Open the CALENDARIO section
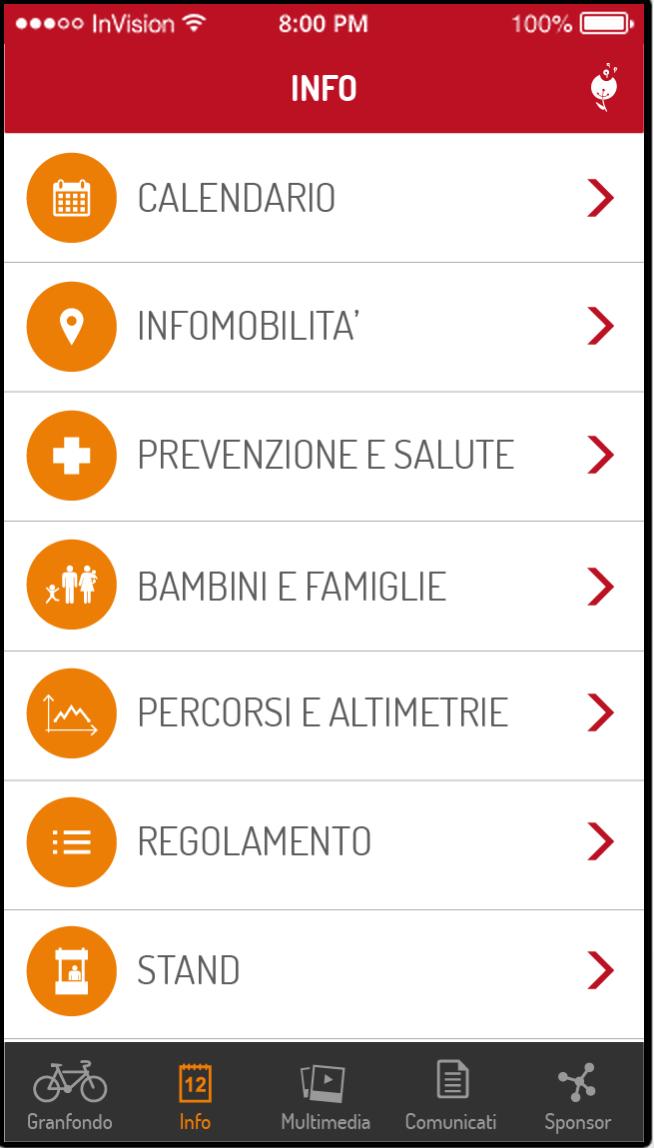The image size is (654, 1148). [x=324, y=198]
